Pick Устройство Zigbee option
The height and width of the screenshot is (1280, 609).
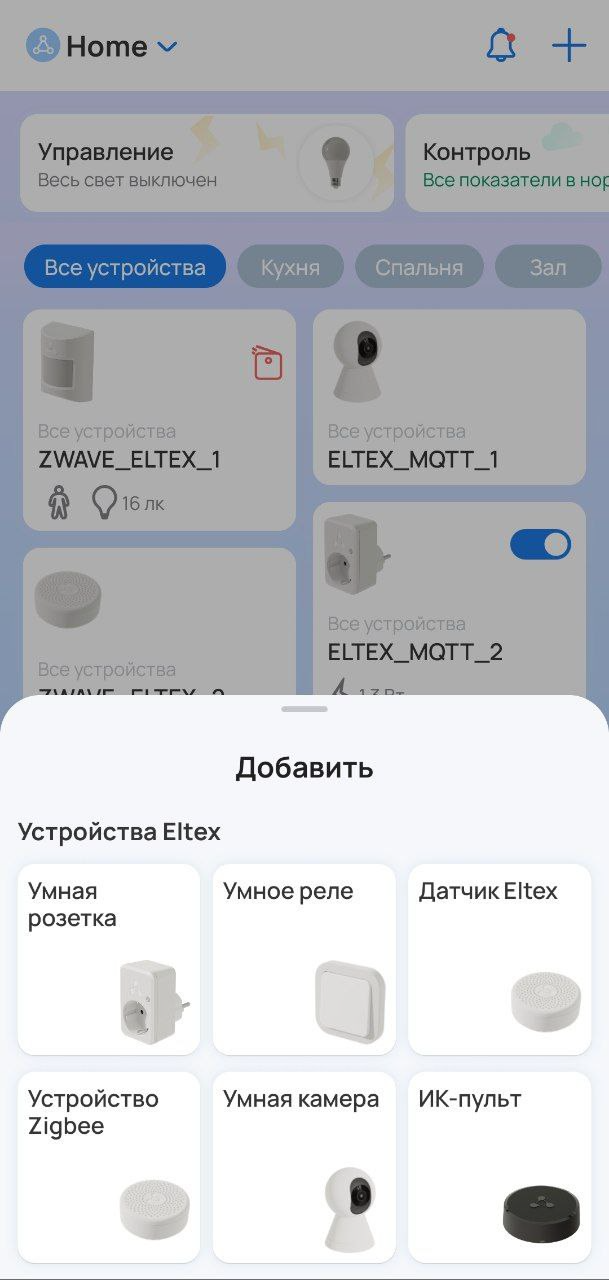(x=109, y=1167)
